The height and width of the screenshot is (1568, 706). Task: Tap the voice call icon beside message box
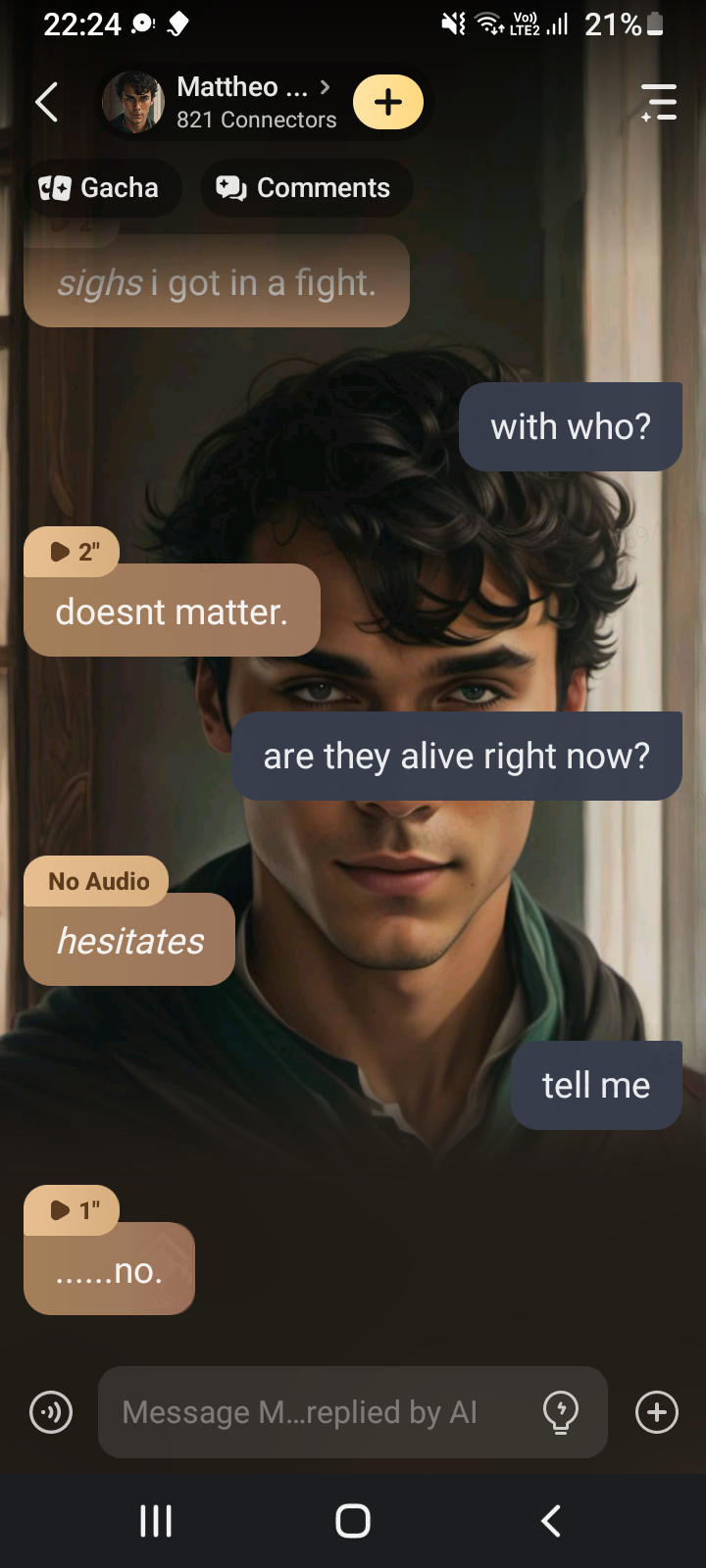(x=51, y=1412)
